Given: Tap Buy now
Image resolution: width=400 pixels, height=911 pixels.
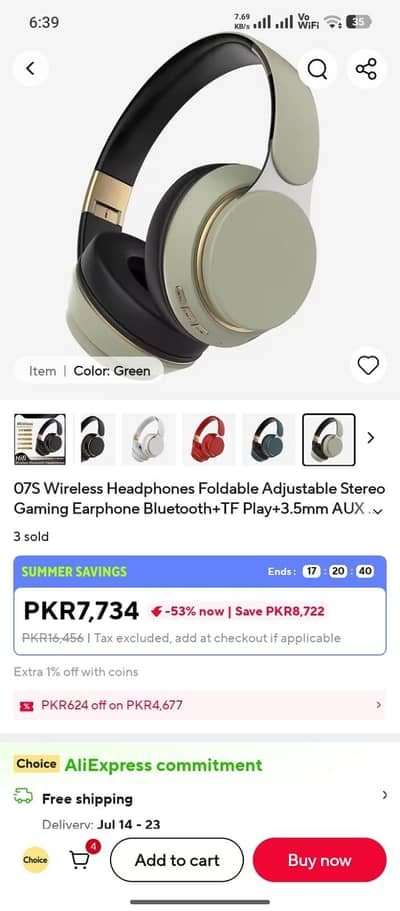Looking at the screenshot, I should pos(319,860).
